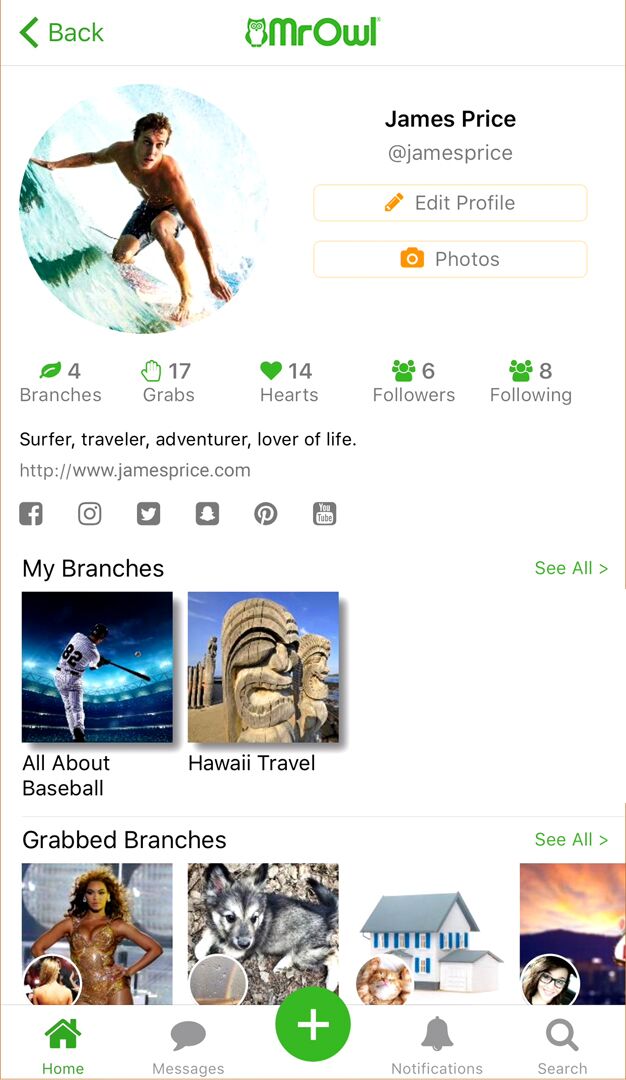Open the jamesprice.com website link
The height and width of the screenshot is (1080, 626).
[135, 470]
